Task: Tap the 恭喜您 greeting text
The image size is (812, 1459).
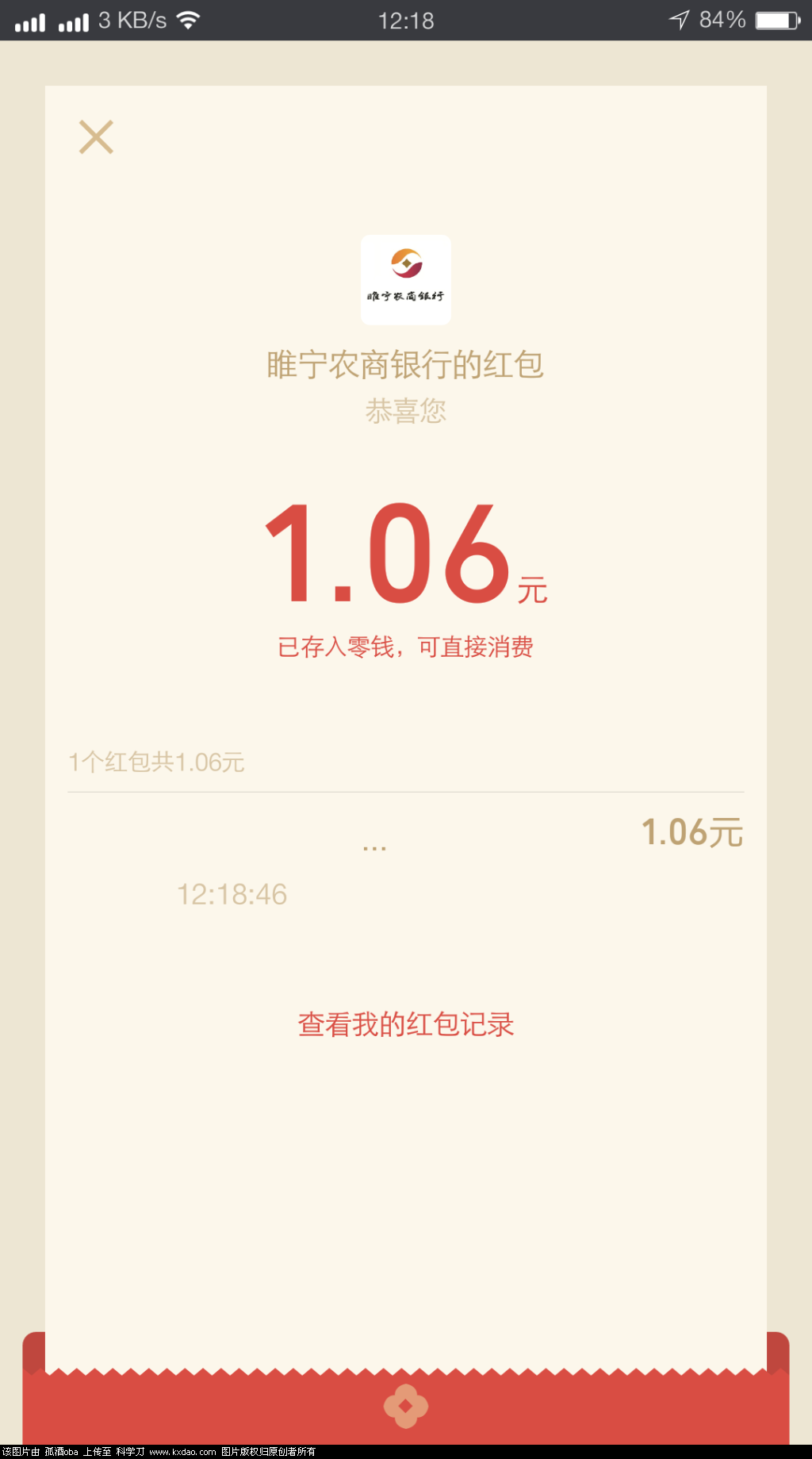Action: pyautogui.click(x=405, y=411)
